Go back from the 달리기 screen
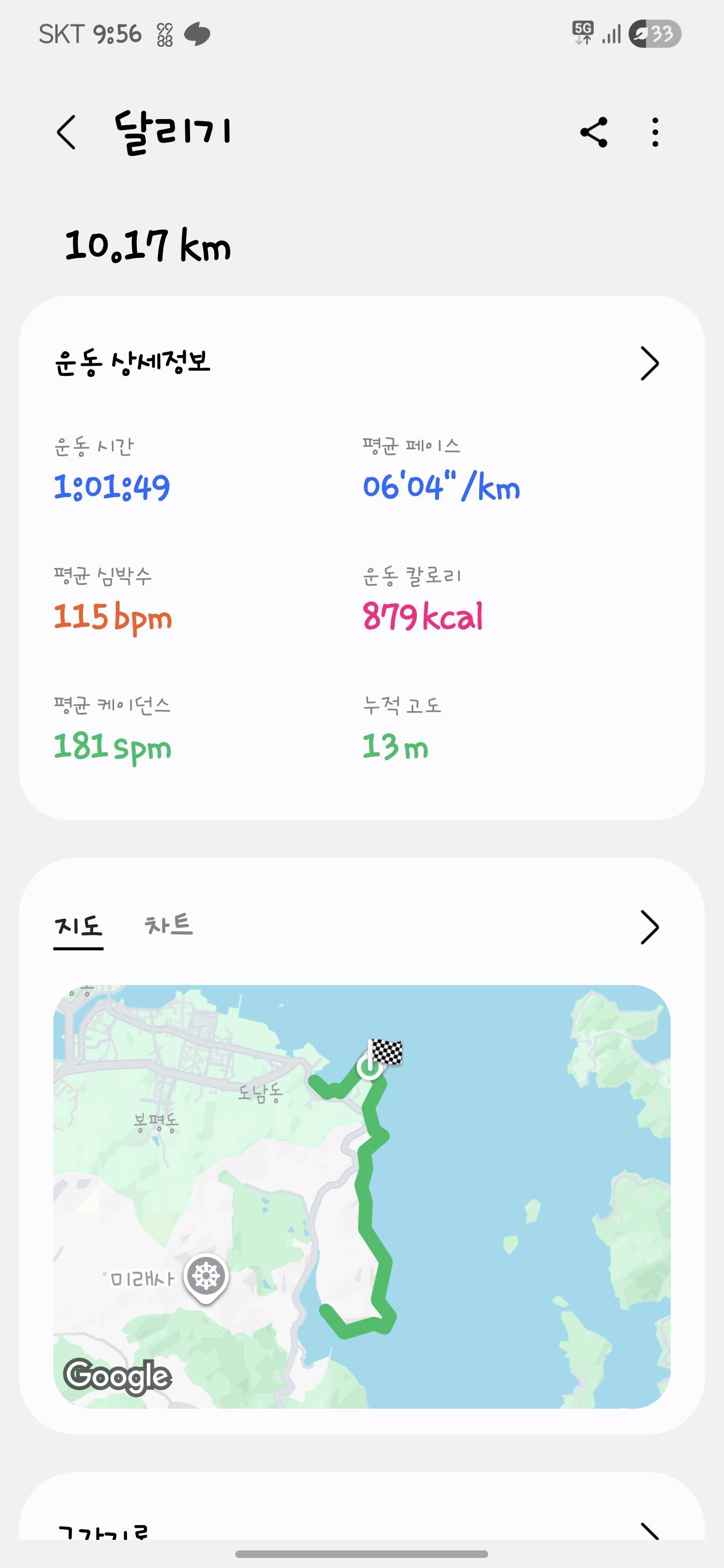Screen dimensions: 724x1568 [x=66, y=132]
